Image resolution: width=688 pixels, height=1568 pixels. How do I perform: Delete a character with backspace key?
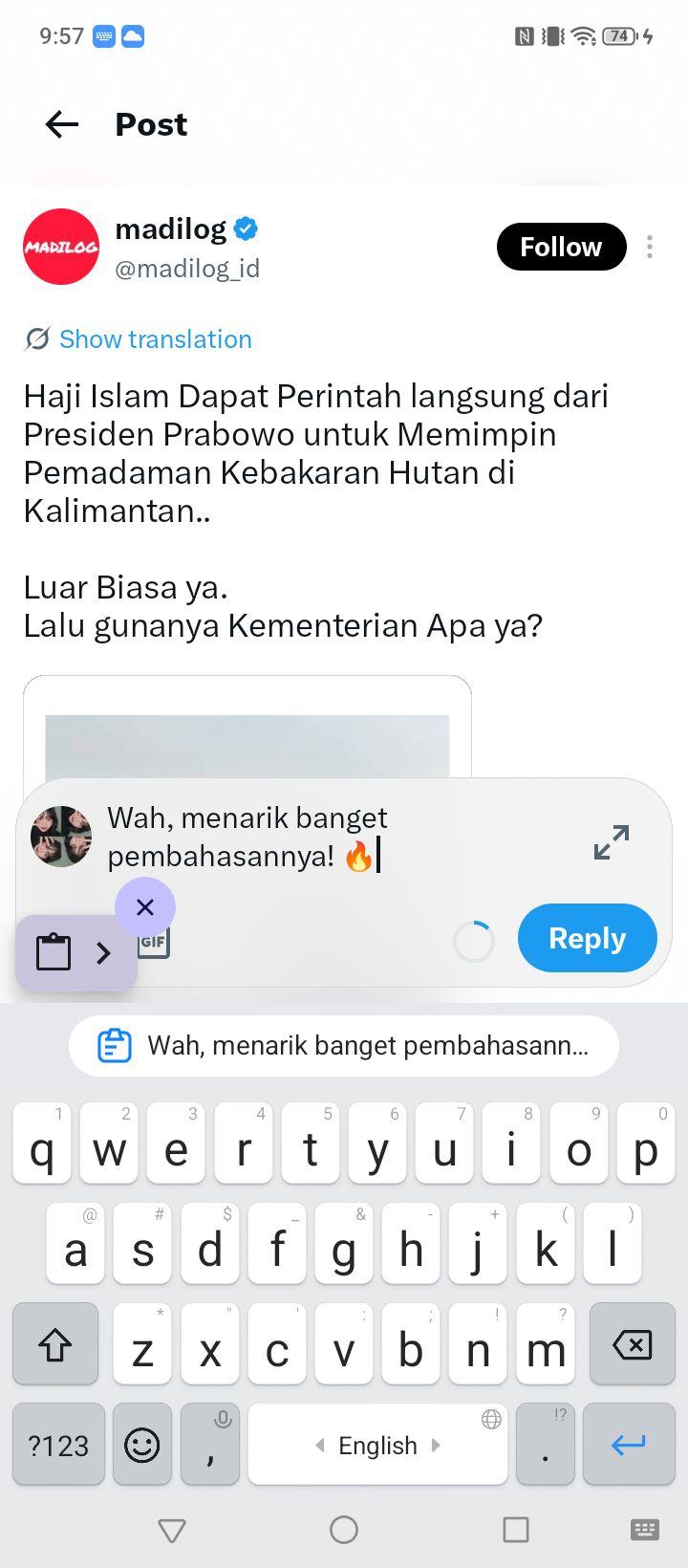632,1344
